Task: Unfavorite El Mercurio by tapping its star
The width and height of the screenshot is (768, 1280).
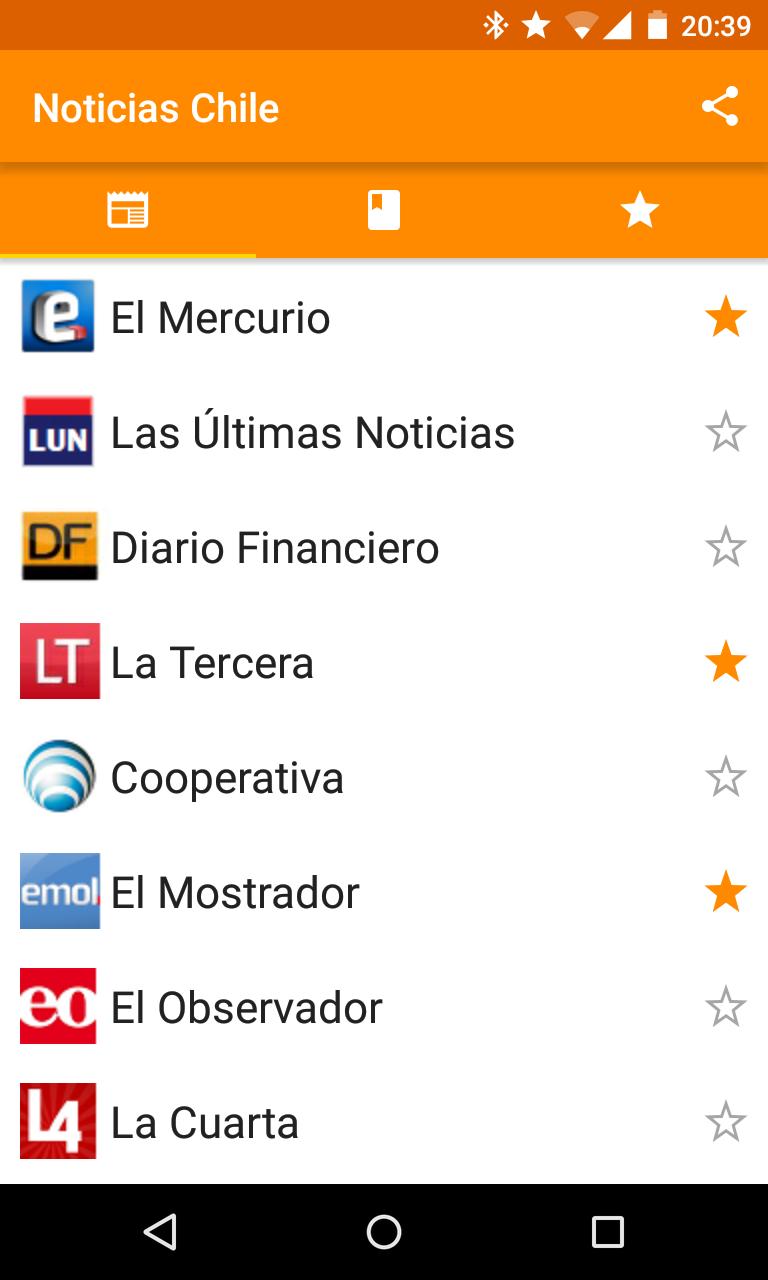Action: click(x=726, y=316)
